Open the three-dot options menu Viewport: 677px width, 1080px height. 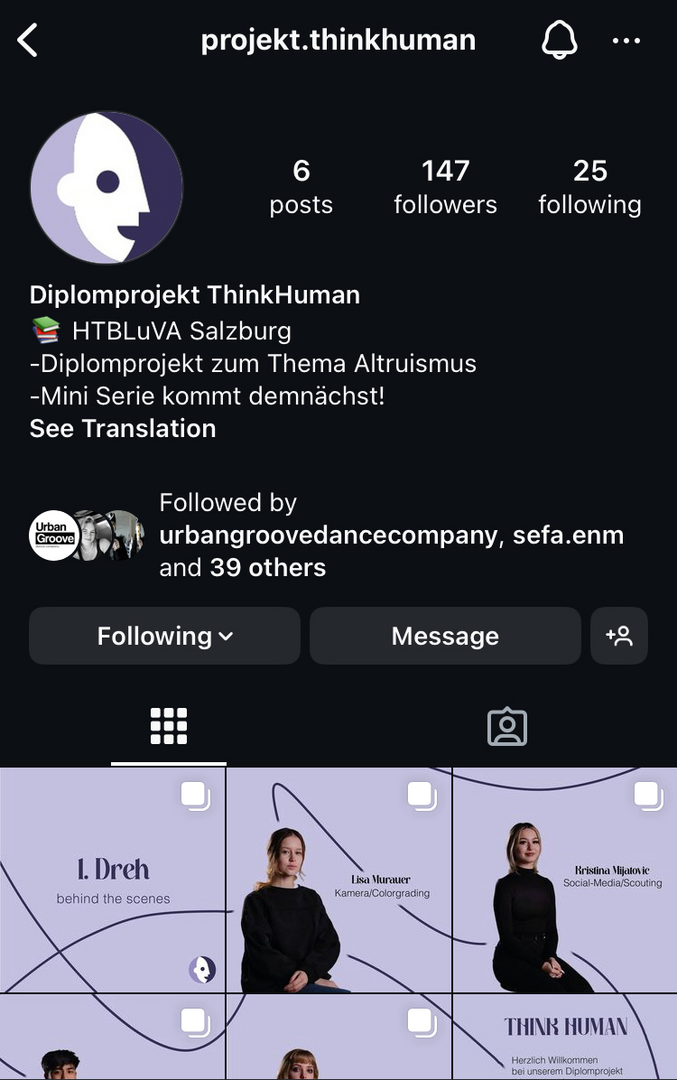coord(626,41)
